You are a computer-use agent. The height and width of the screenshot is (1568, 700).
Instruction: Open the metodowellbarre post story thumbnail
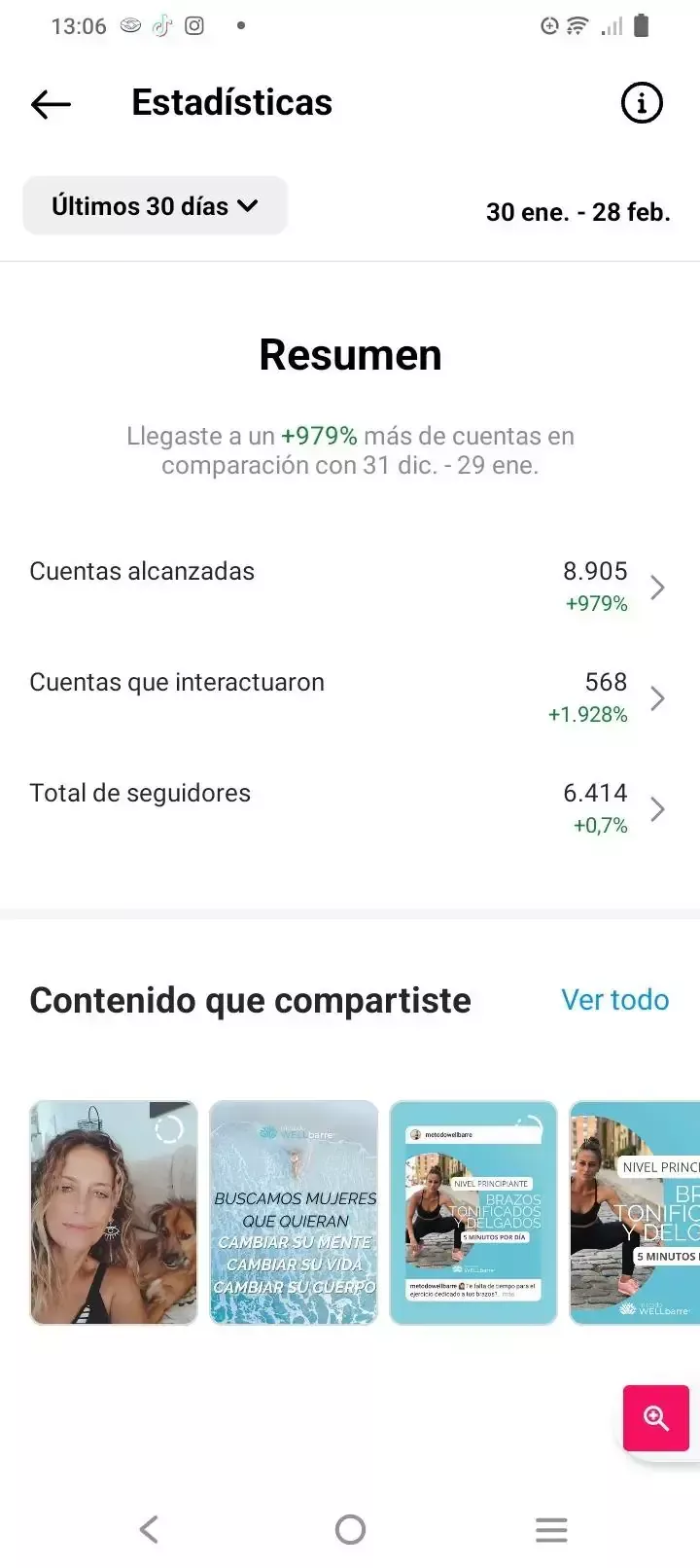[x=473, y=1212]
